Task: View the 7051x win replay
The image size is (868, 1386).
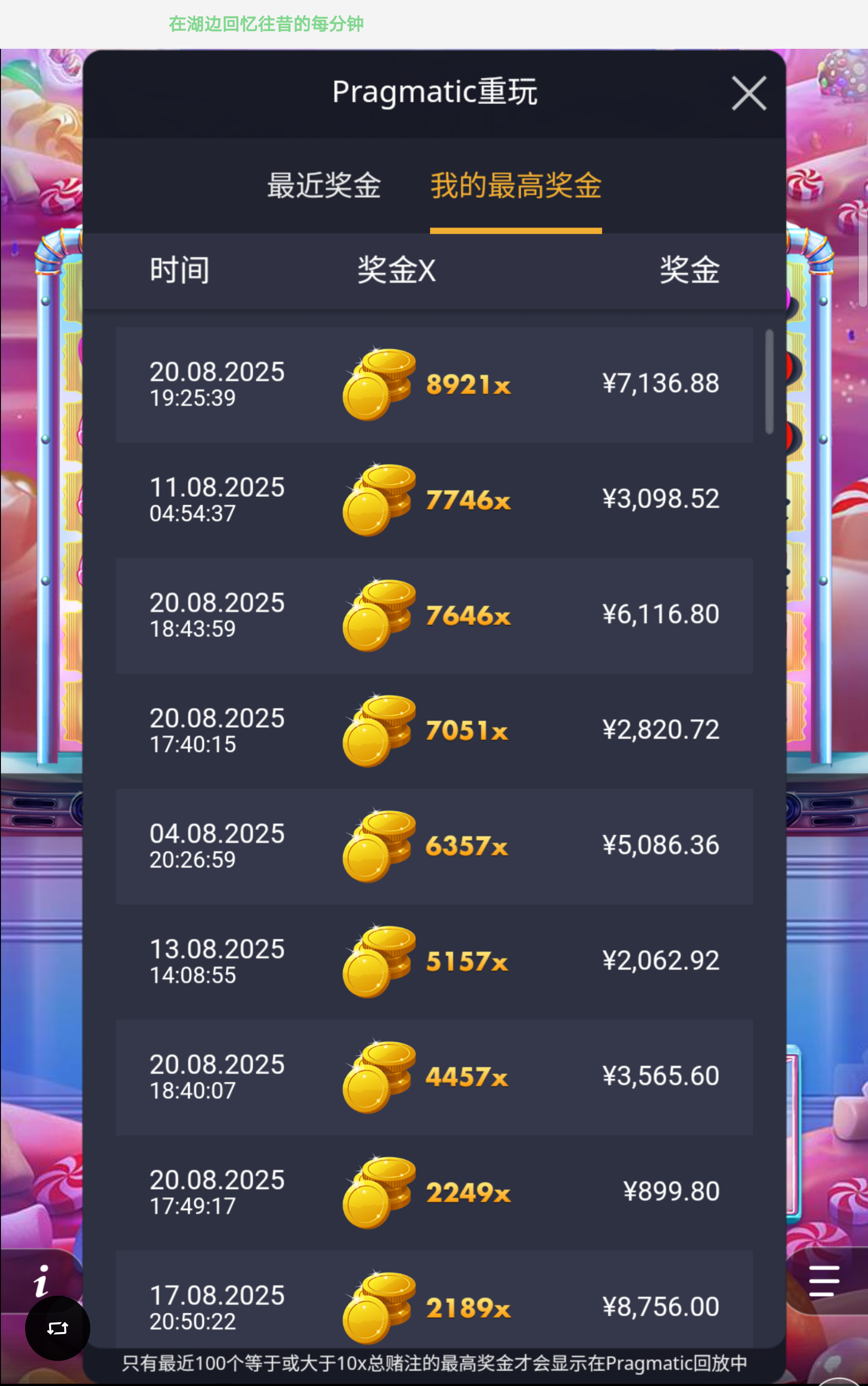Action: coord(434,730)
